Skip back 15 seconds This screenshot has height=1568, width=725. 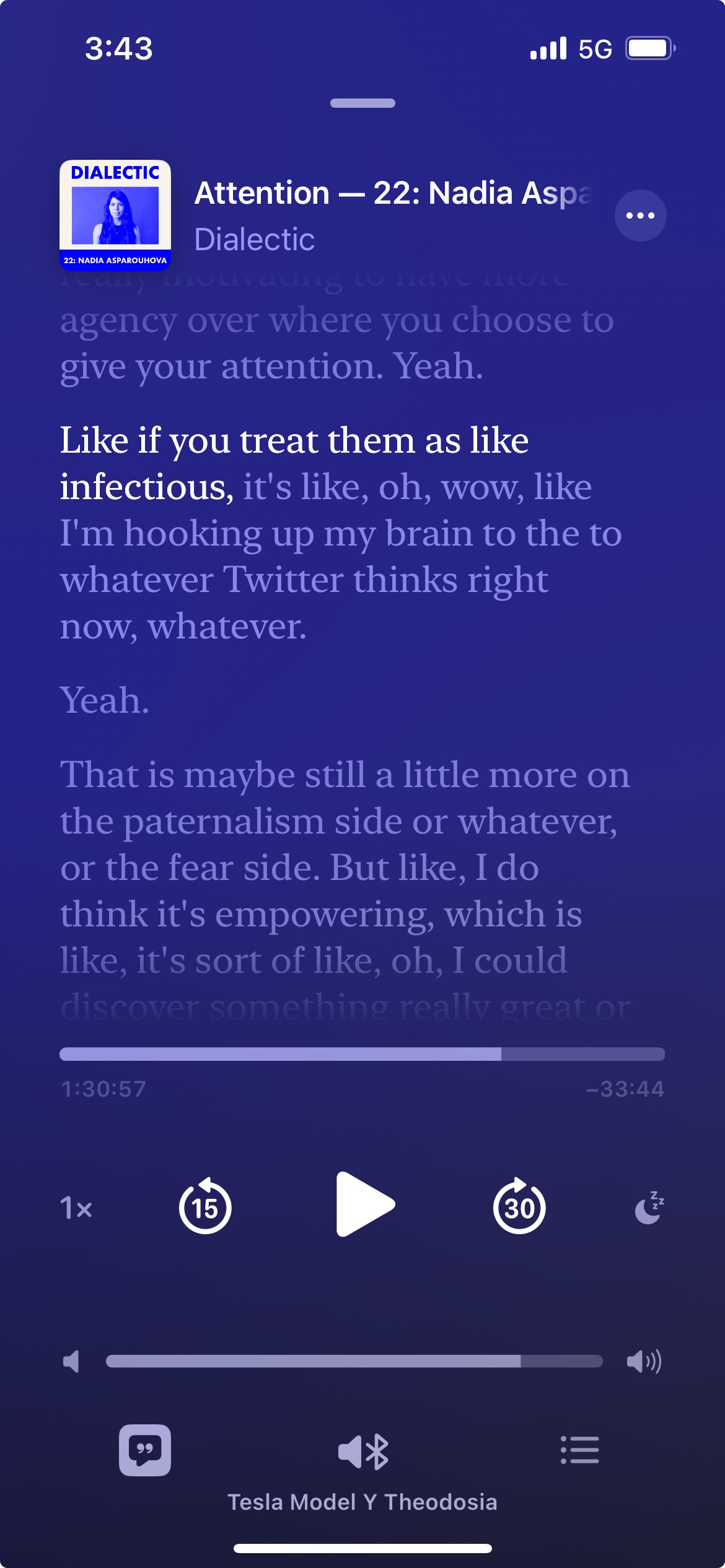tap(205, 1206)
